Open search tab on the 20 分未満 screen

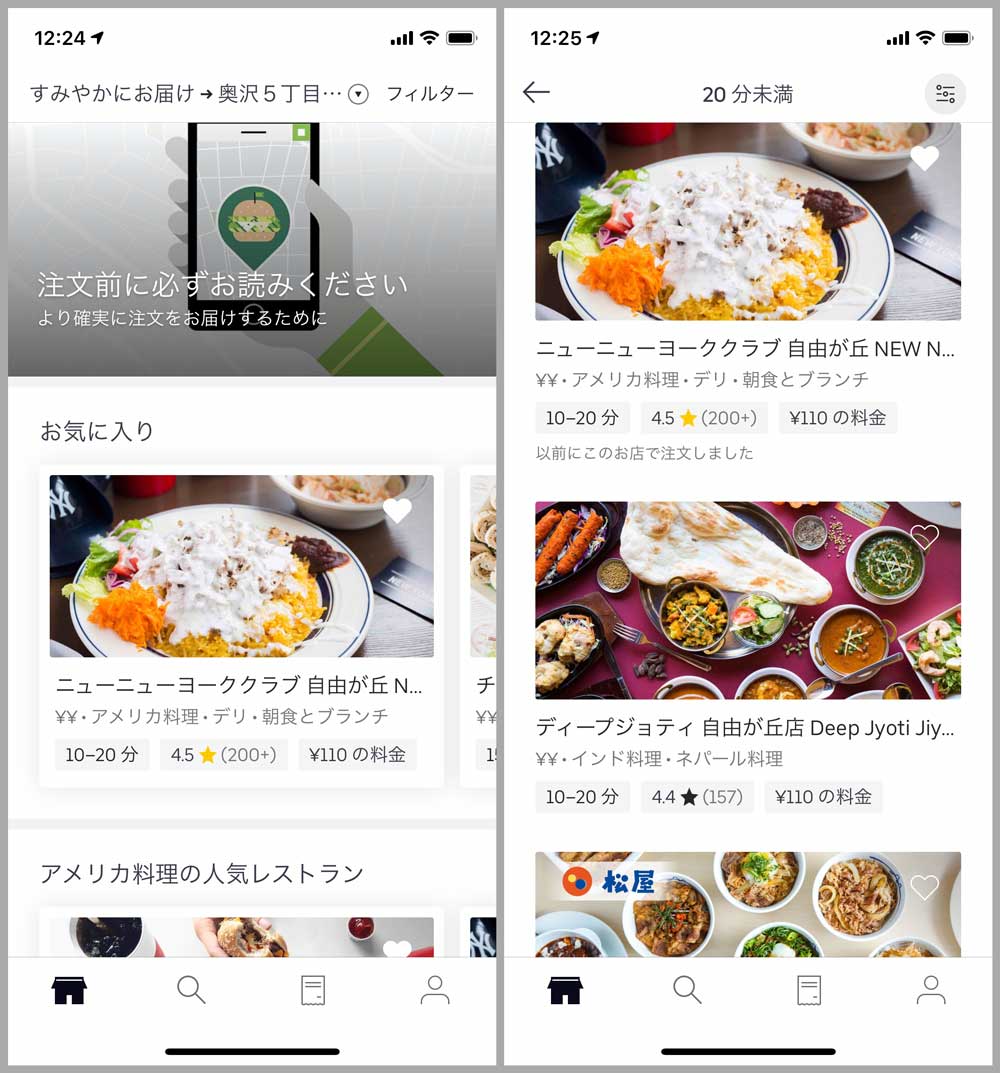686,990
